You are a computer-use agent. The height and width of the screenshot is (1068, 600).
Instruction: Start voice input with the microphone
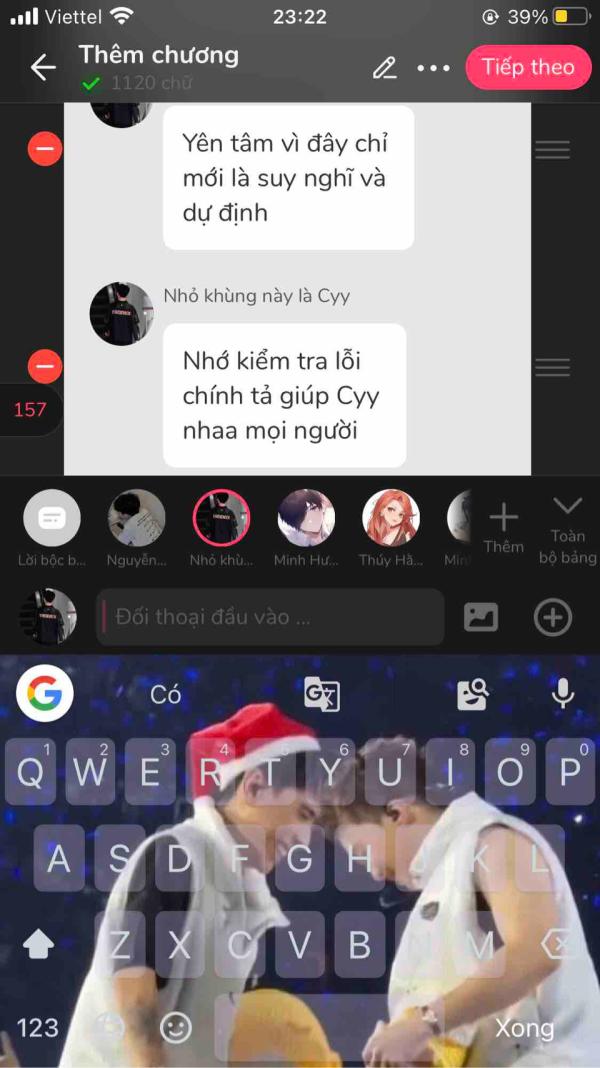(563, 693)
